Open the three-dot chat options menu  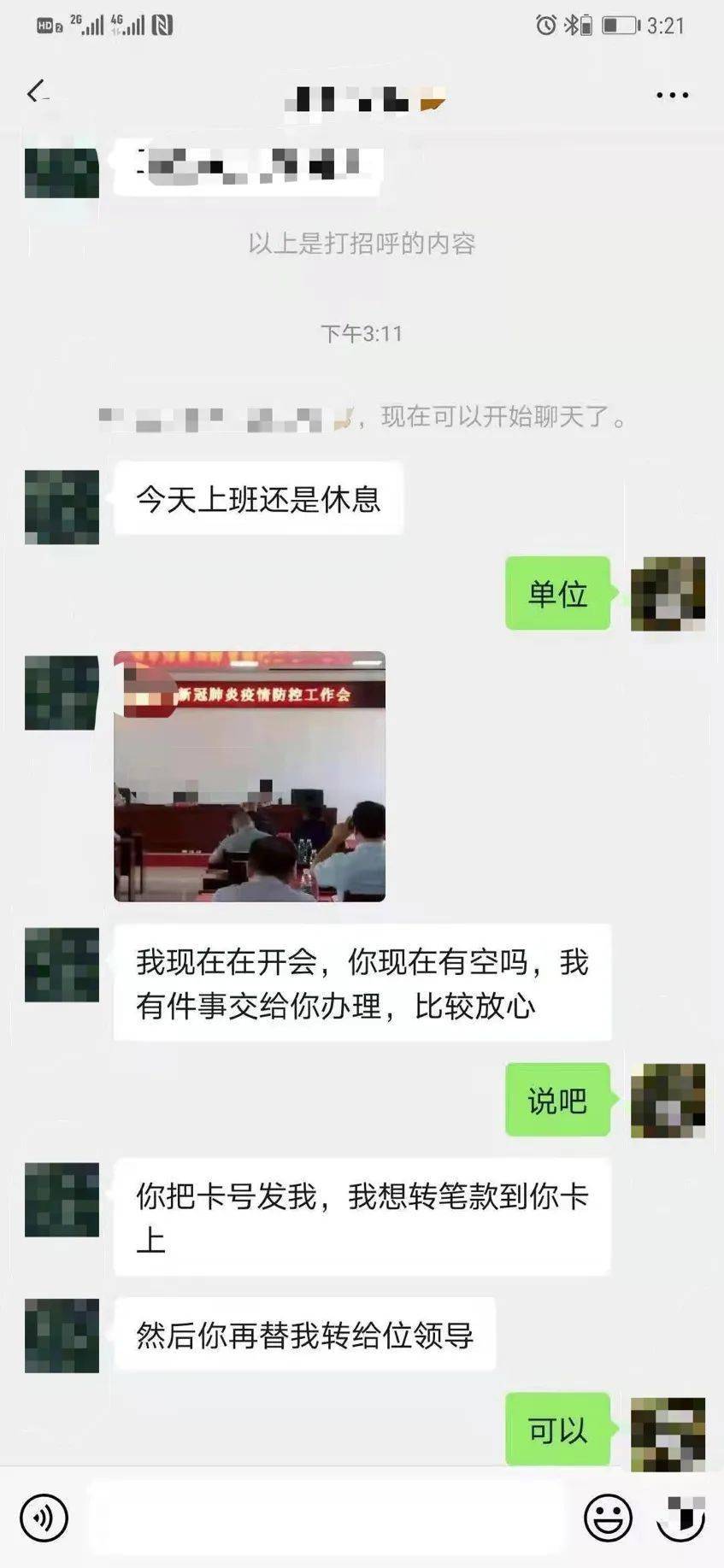point(672,95)
